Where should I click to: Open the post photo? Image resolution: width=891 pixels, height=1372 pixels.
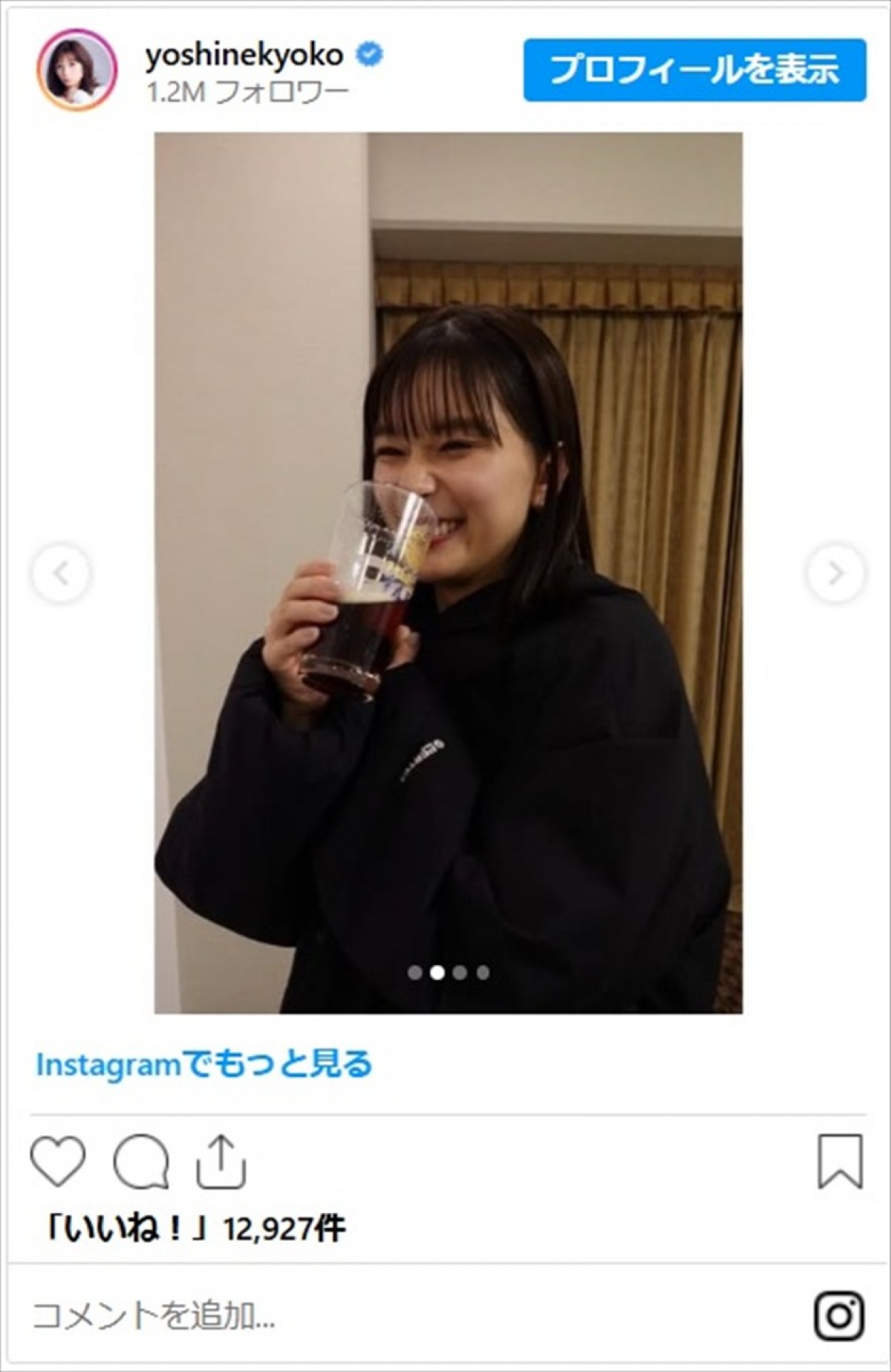point(448,572)
